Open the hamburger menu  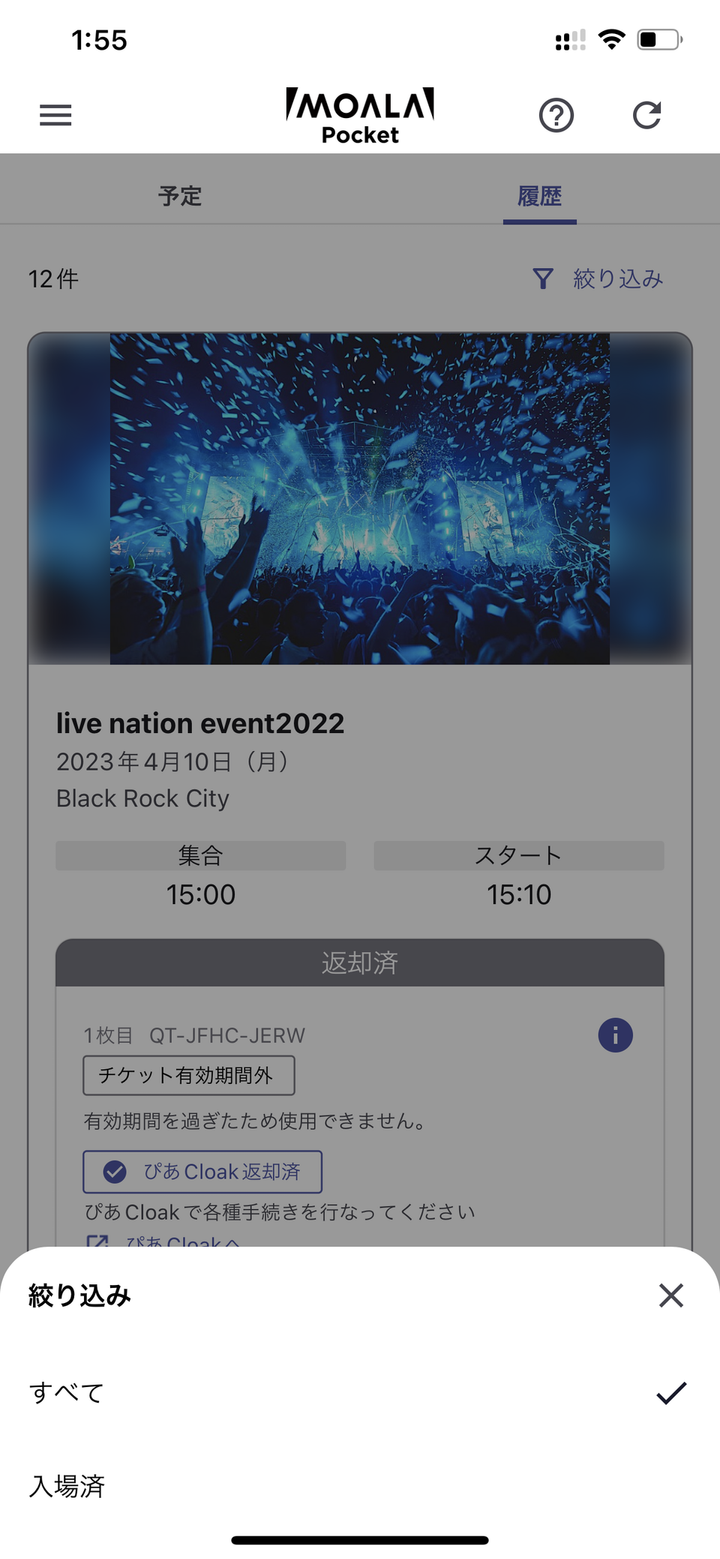coord(56,116)
